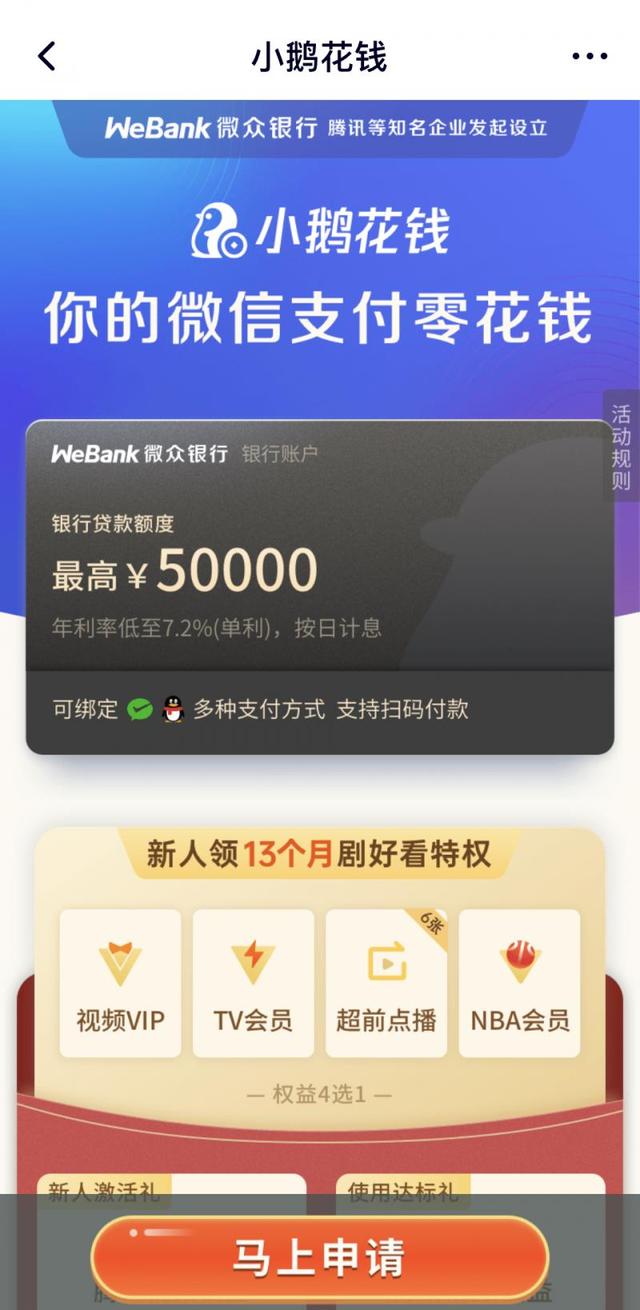This screenshot has height=1310, width=640.
Task: Open the three-dot overflow menu
Action: 589,56
